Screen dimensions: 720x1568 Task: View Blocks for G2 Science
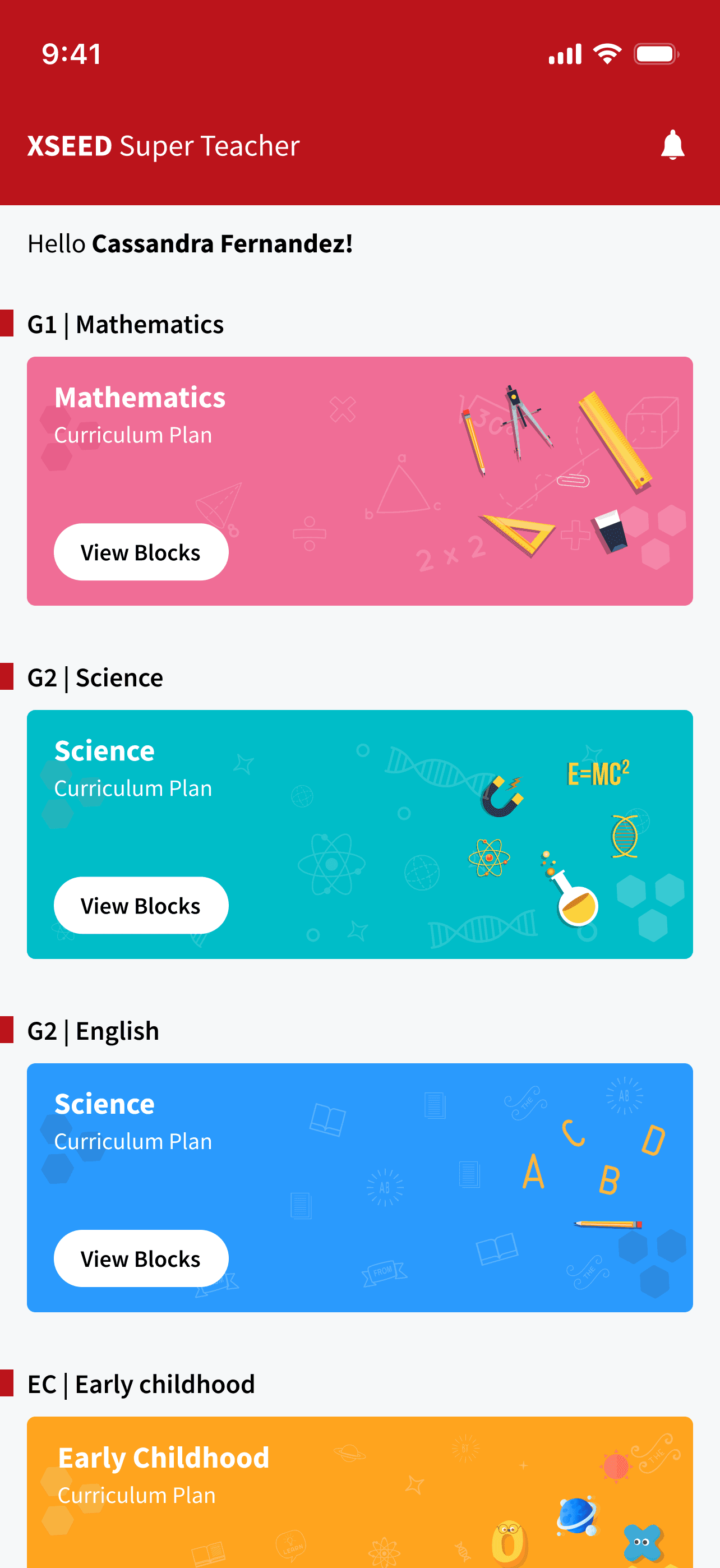click(141, 905)
